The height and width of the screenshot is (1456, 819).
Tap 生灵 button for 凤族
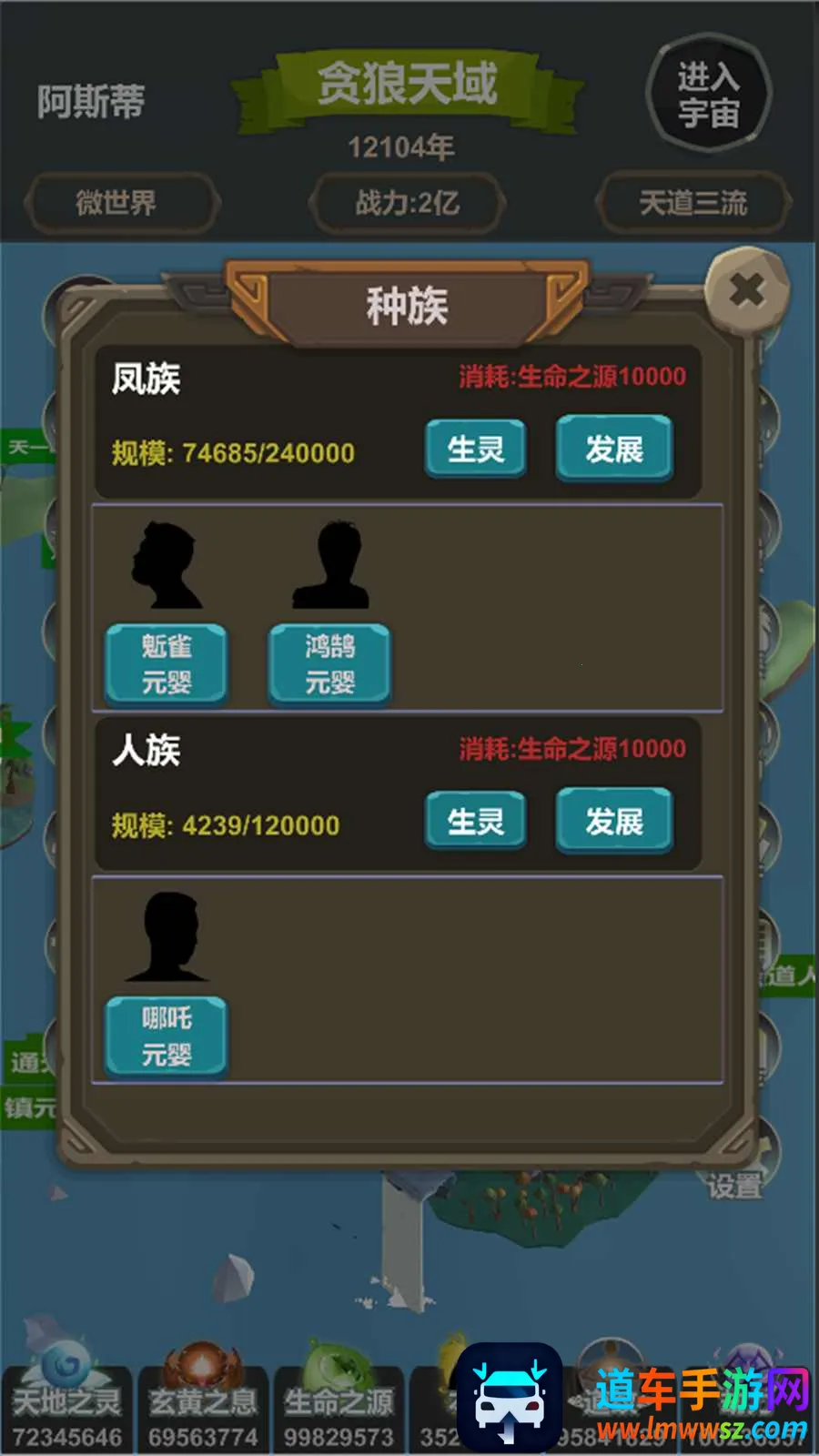tap(475, 449)
